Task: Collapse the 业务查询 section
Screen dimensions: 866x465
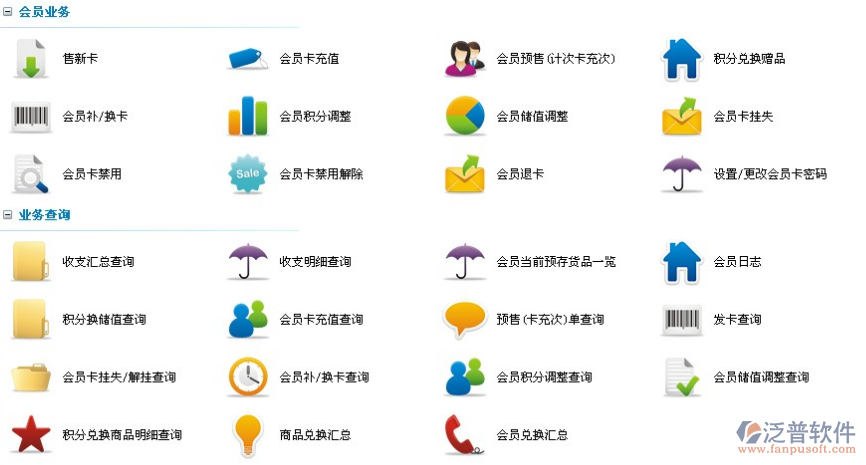Action: click(x=8, y=214)
